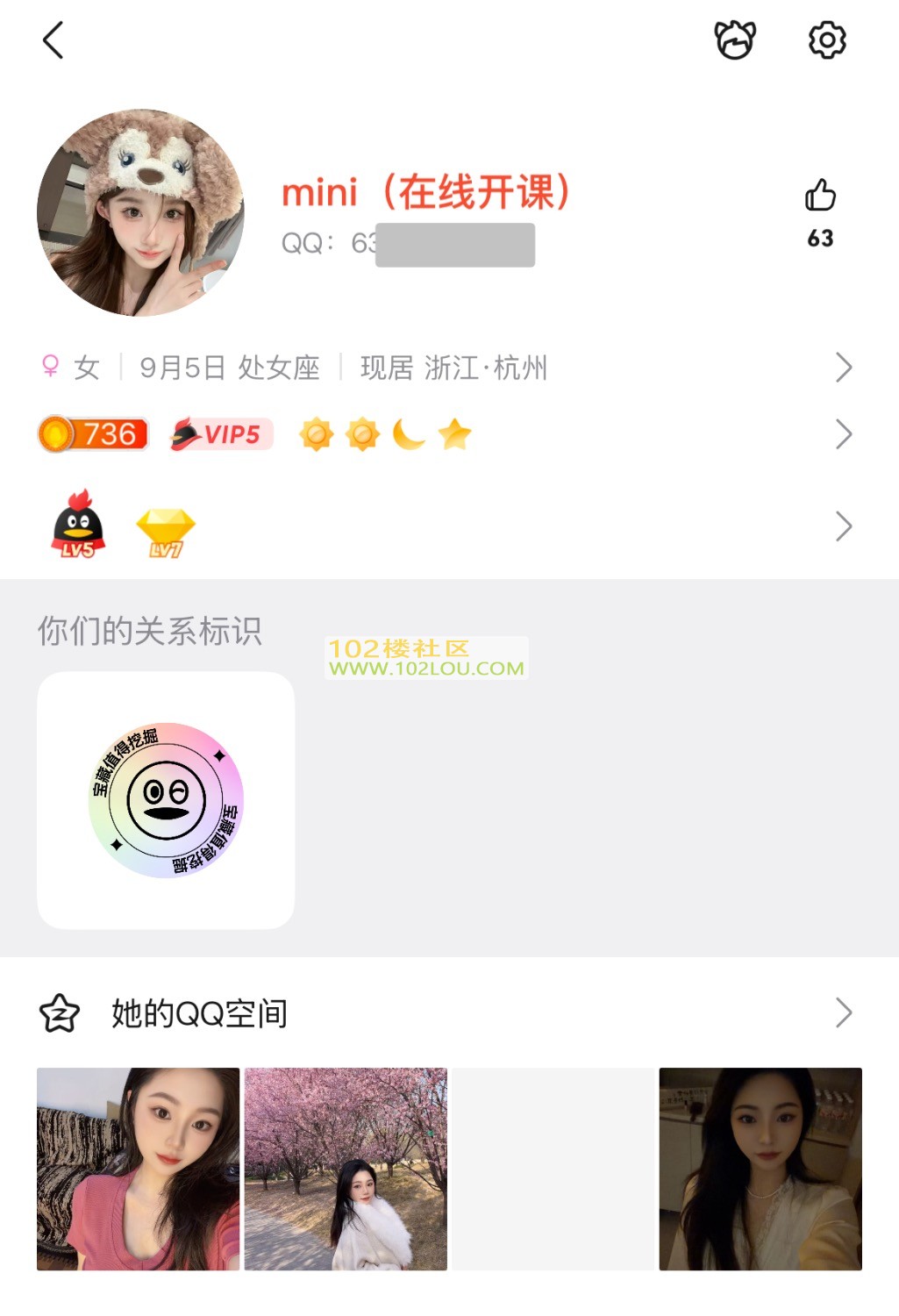
Task: Open 她的QQ空间 row
Action: click(x=447, y=1013)
